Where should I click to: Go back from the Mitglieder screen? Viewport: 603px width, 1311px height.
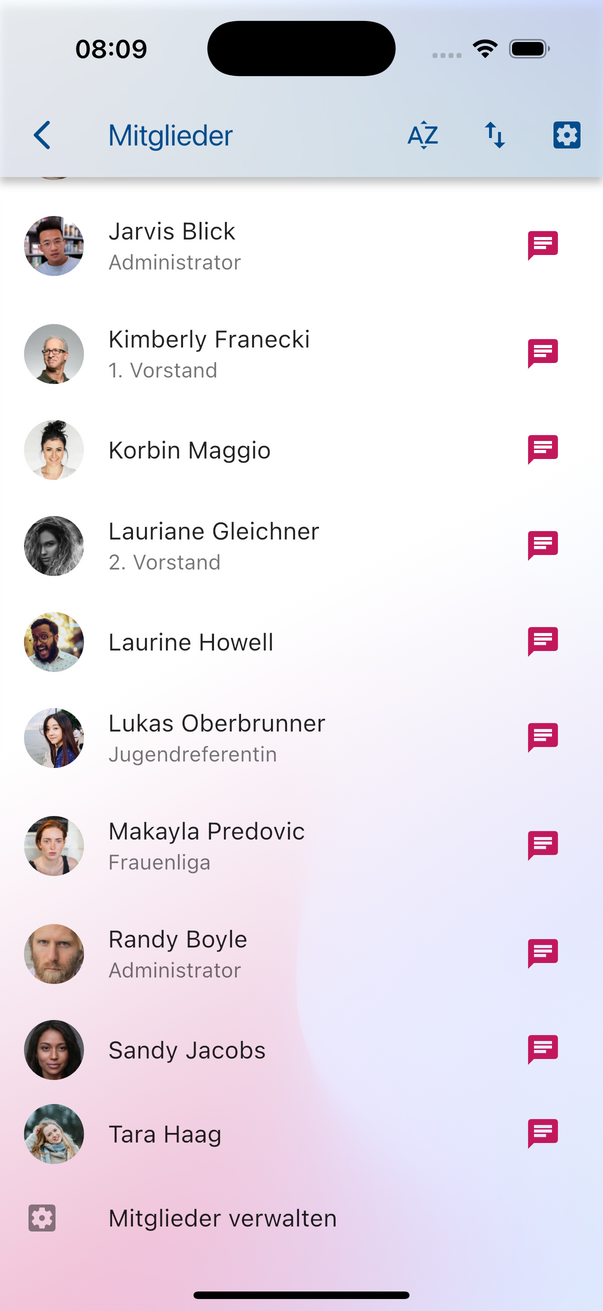[42, 135]
